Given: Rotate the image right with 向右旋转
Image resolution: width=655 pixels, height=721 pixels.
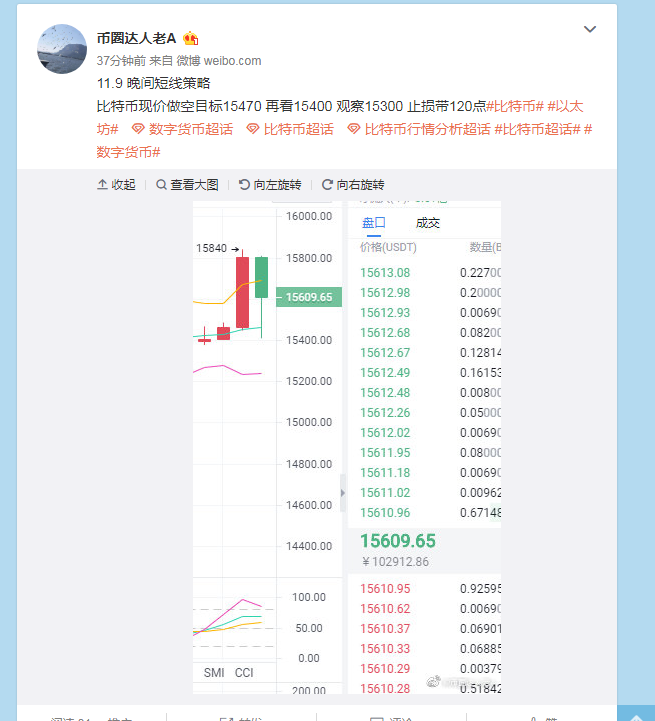Looking at the screenshot, I should [353, 185].
